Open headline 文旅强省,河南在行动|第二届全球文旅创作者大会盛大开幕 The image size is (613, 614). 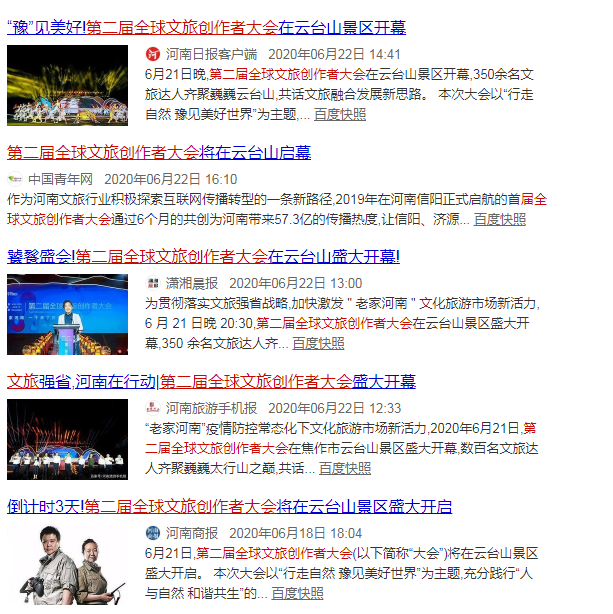point(211,382)
